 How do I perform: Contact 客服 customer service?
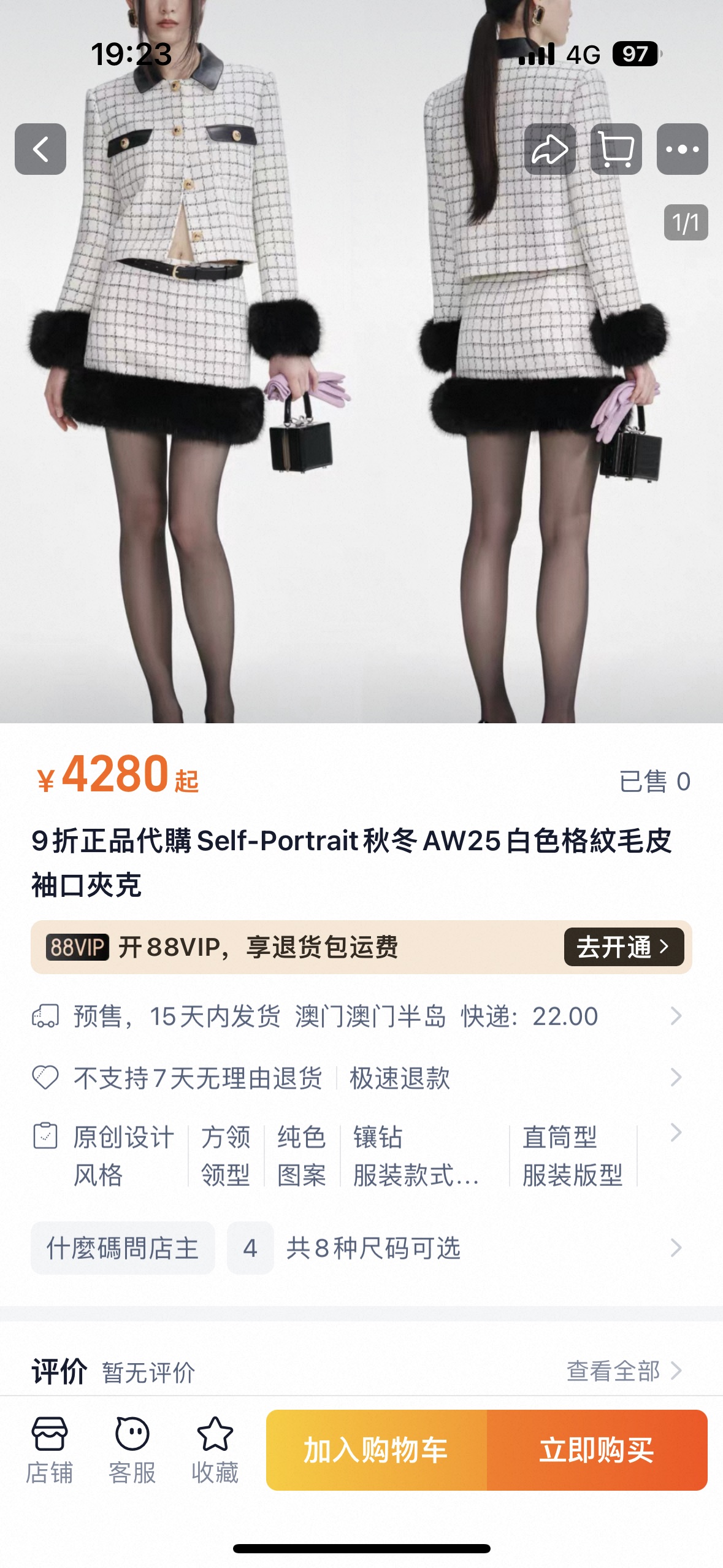pos(132,1450)
